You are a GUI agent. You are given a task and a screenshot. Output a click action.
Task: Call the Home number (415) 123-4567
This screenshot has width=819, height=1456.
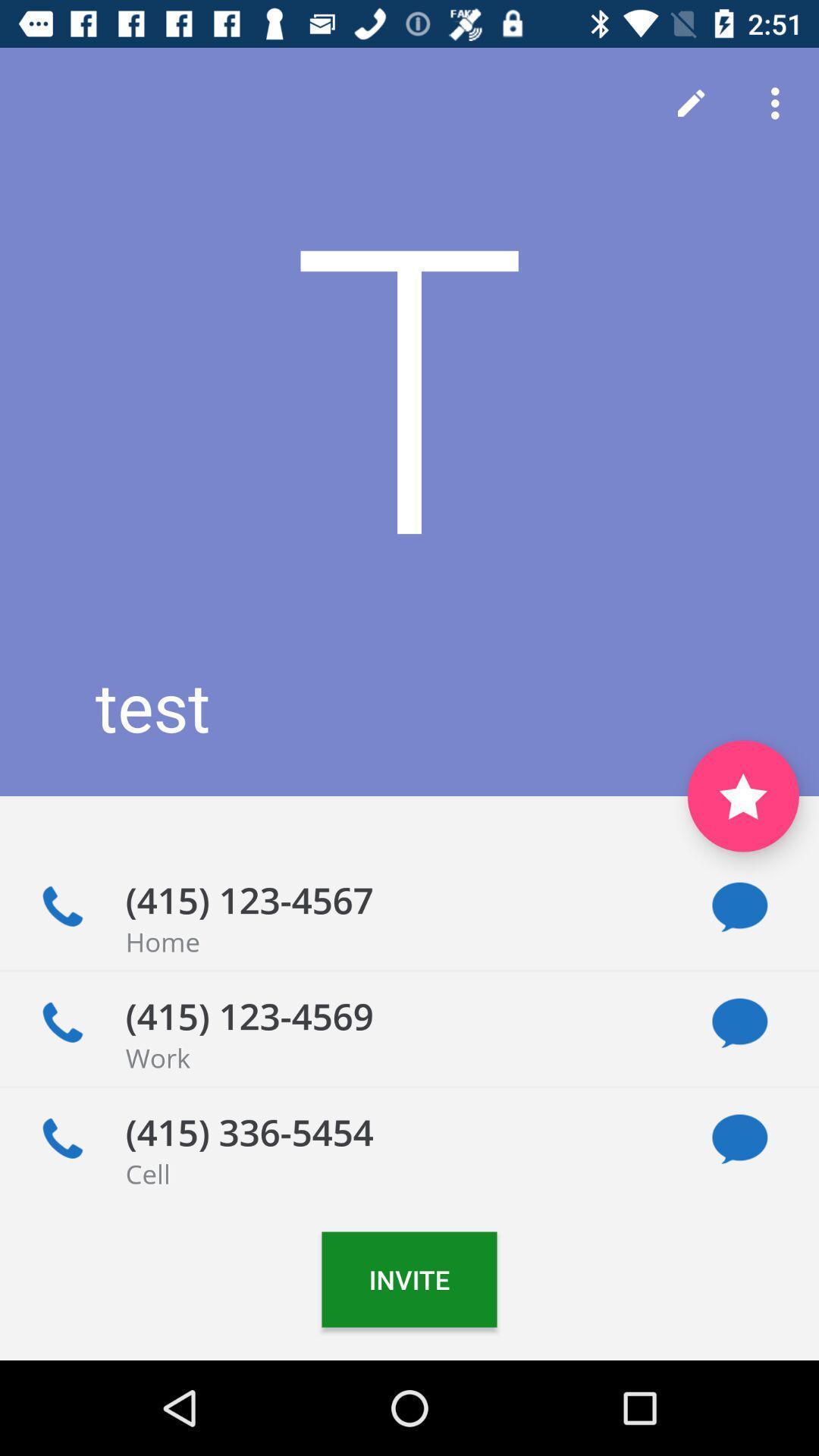(x=63, y=907)
